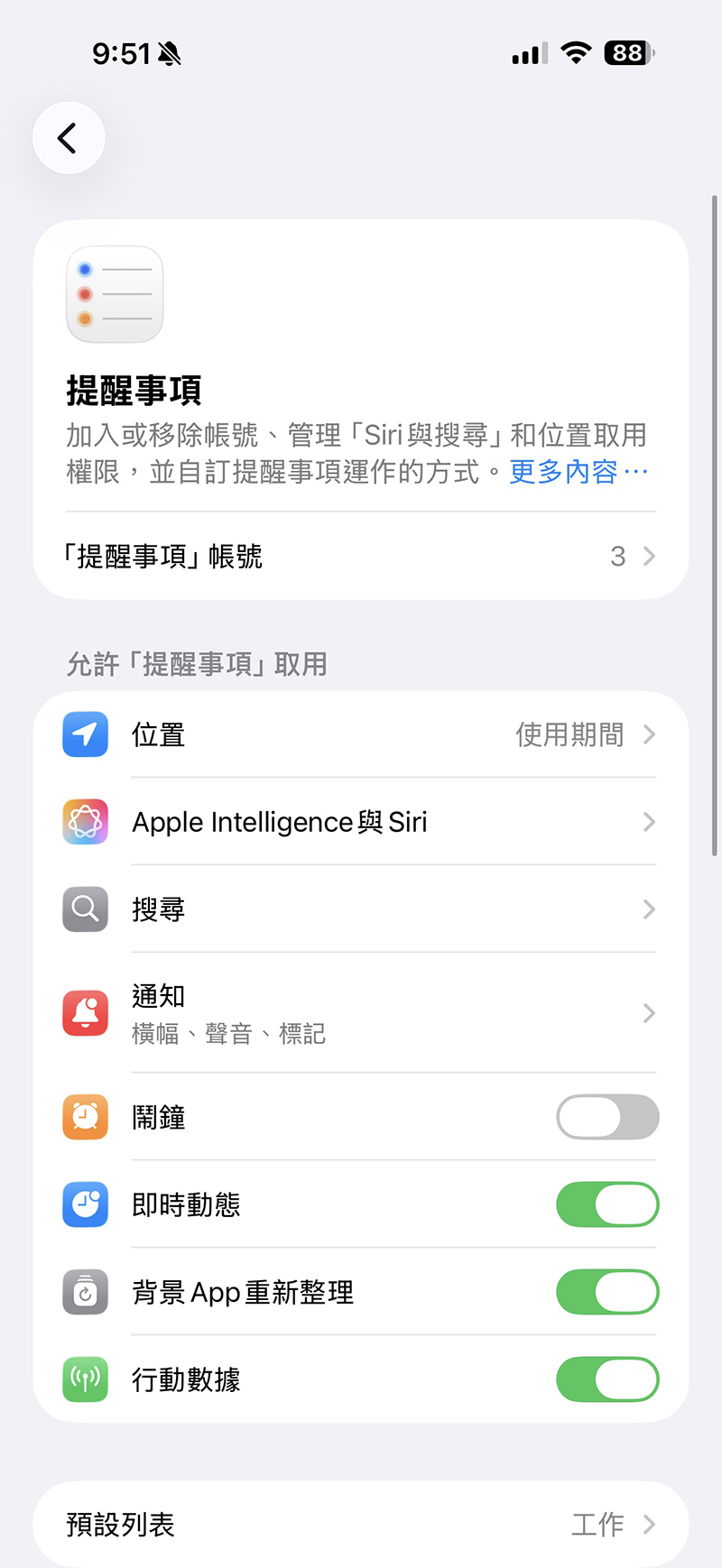This screenshot has height=1568, width=722.
Task: Turn off the 即時動態 switch
Action: tap(607, 1205)
